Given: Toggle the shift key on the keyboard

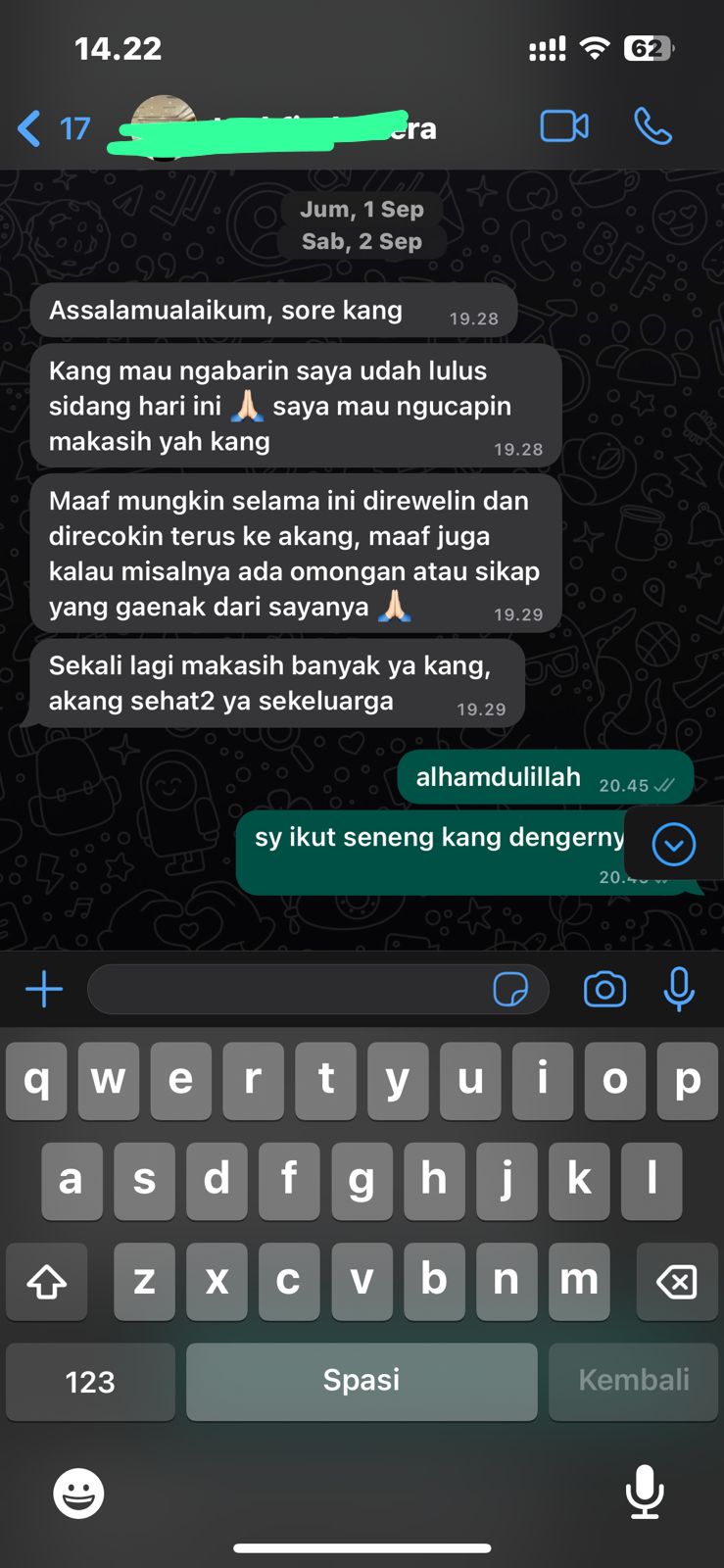Looking at the screenshot, I should 46,1281.
